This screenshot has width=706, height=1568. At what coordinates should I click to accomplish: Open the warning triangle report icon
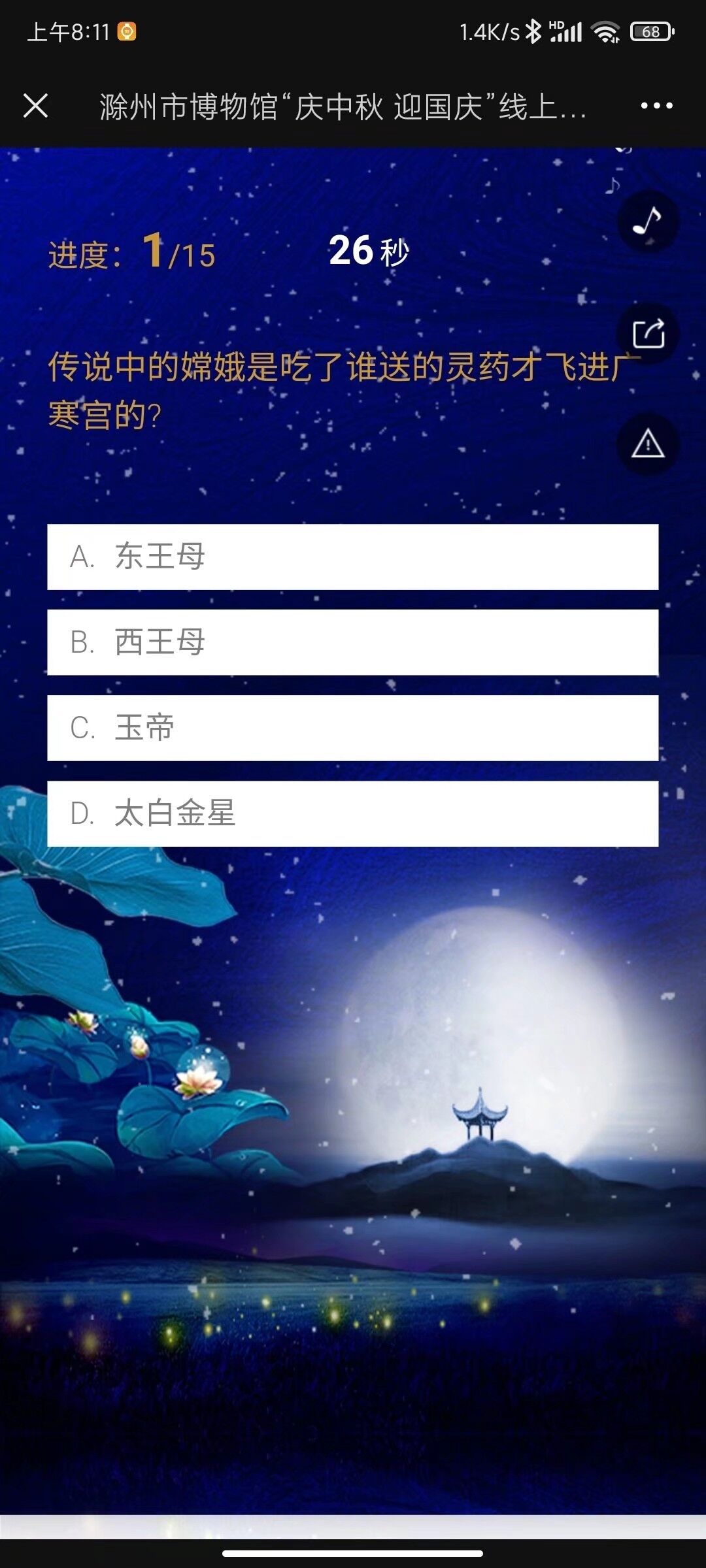(648, 444)
